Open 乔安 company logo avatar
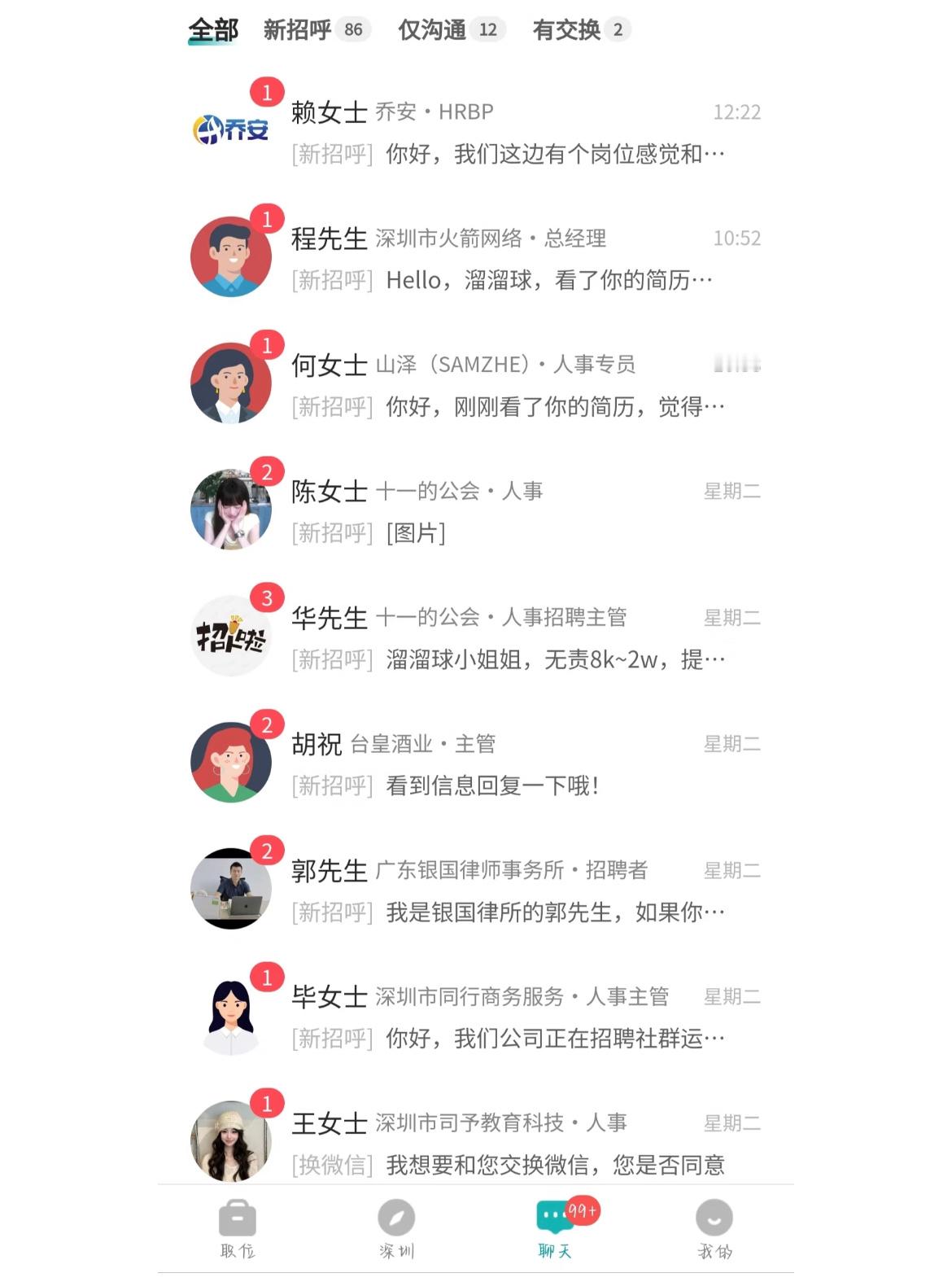The image size is (952, 1282). coord(230,130)
